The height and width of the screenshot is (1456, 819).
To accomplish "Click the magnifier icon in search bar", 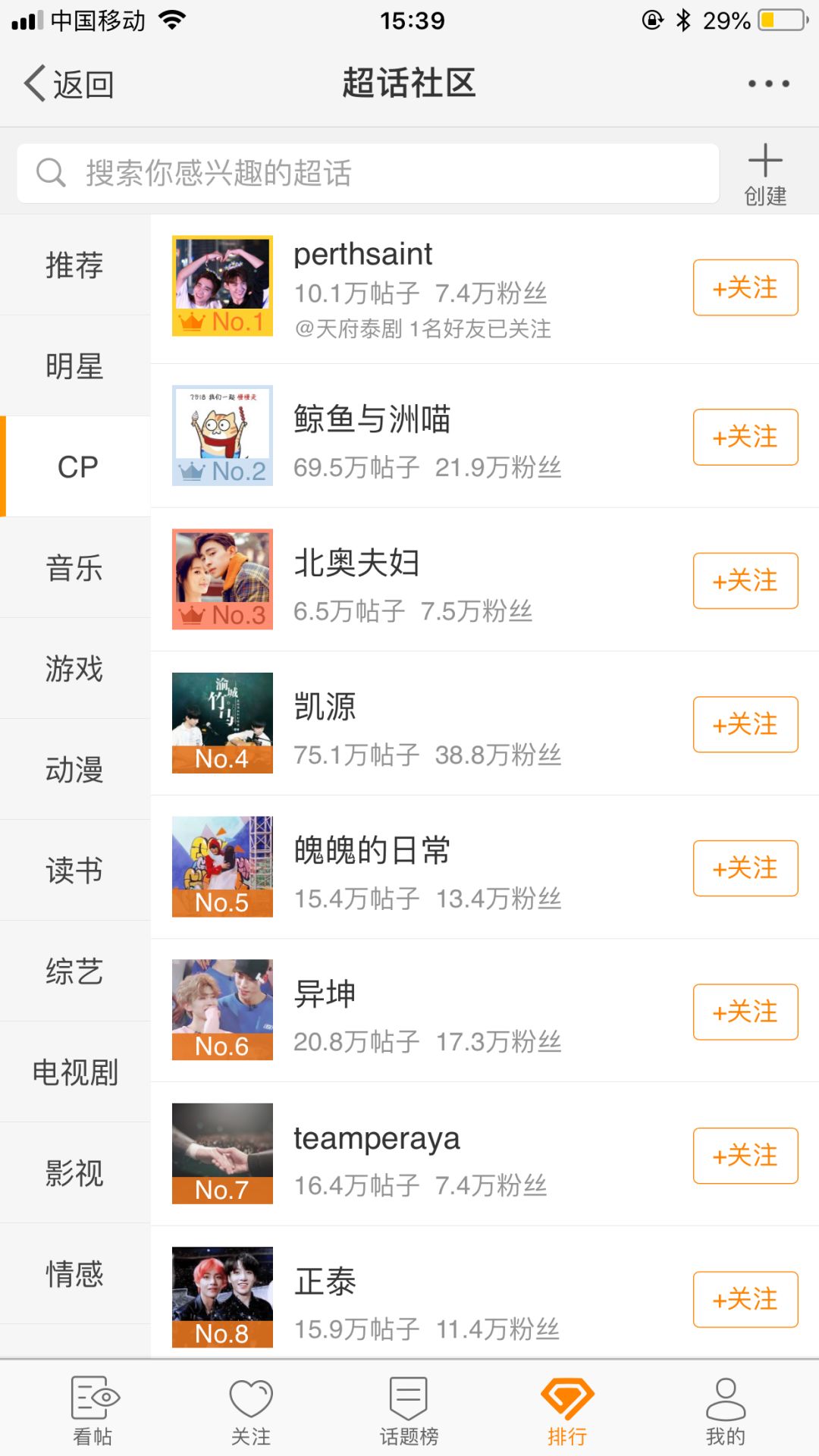I will pyautogui.click(x=50, y=173).
